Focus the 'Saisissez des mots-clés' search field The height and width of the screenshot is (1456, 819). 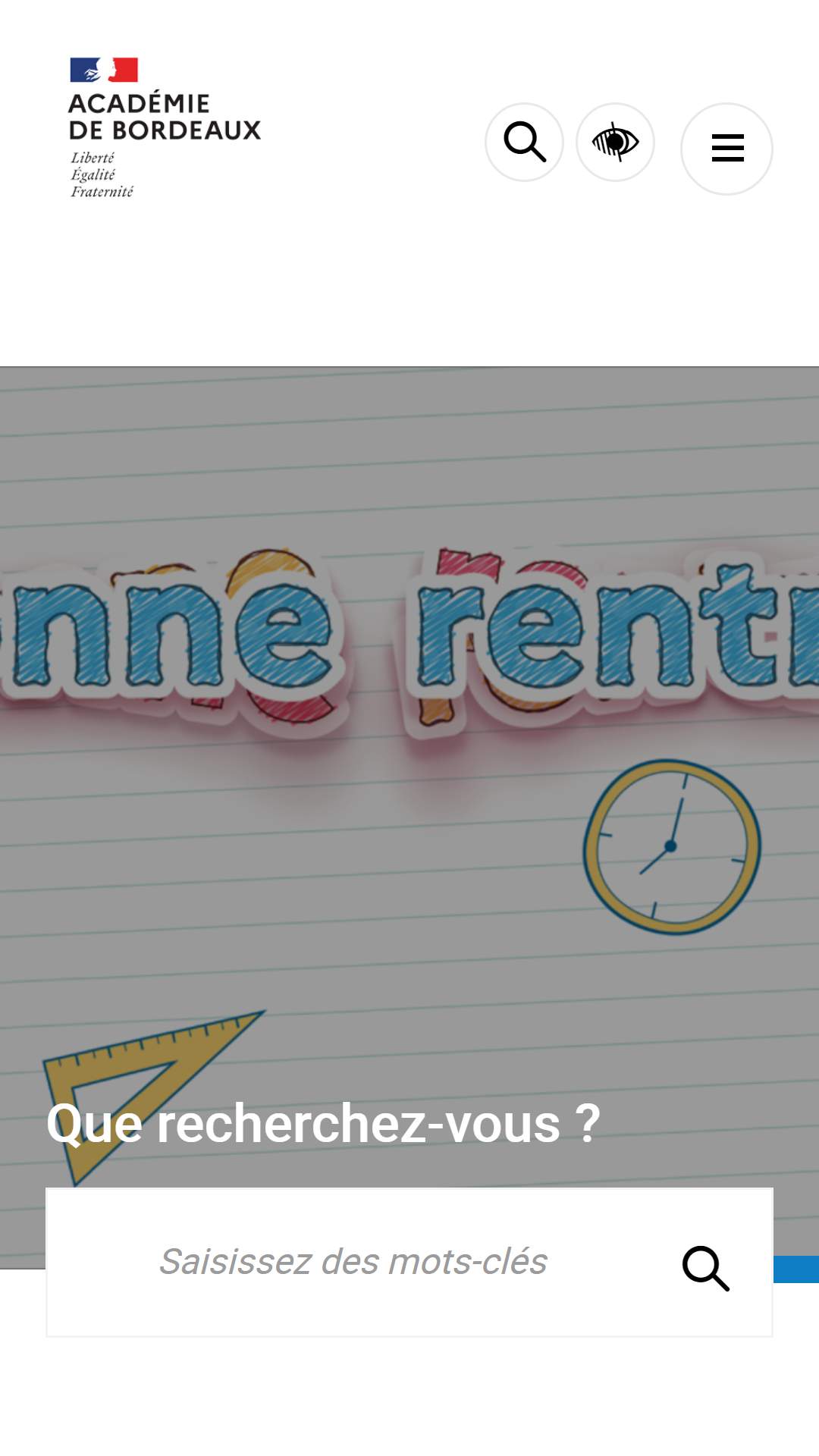tap(353, 1262)
